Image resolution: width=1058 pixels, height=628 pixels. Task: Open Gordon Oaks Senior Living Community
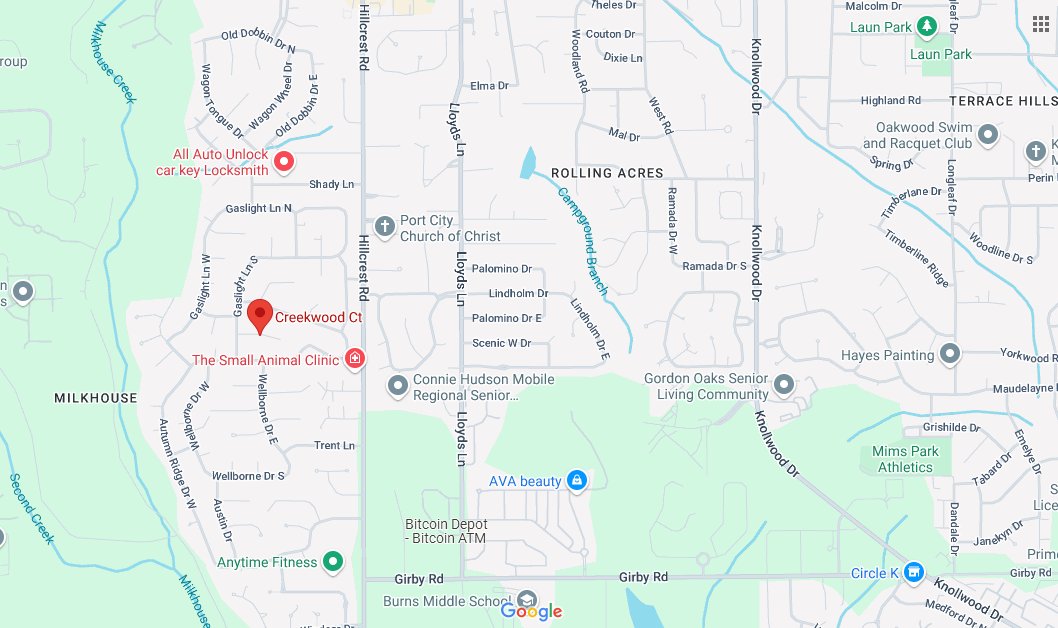784,385
